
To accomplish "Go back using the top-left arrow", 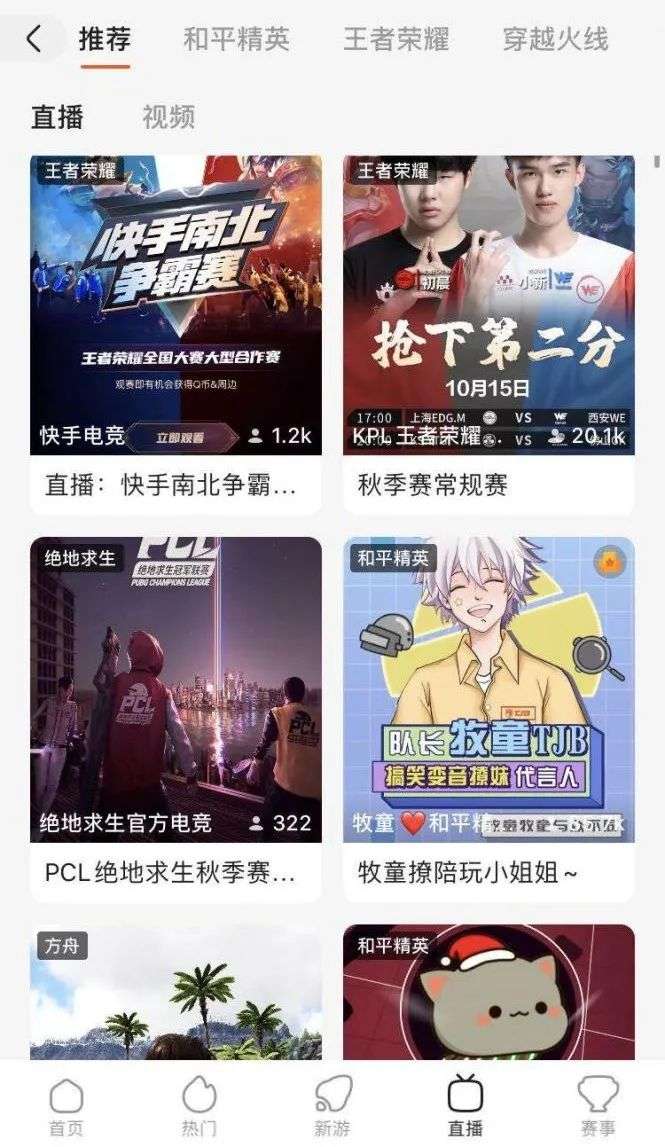I will point(34,40).
